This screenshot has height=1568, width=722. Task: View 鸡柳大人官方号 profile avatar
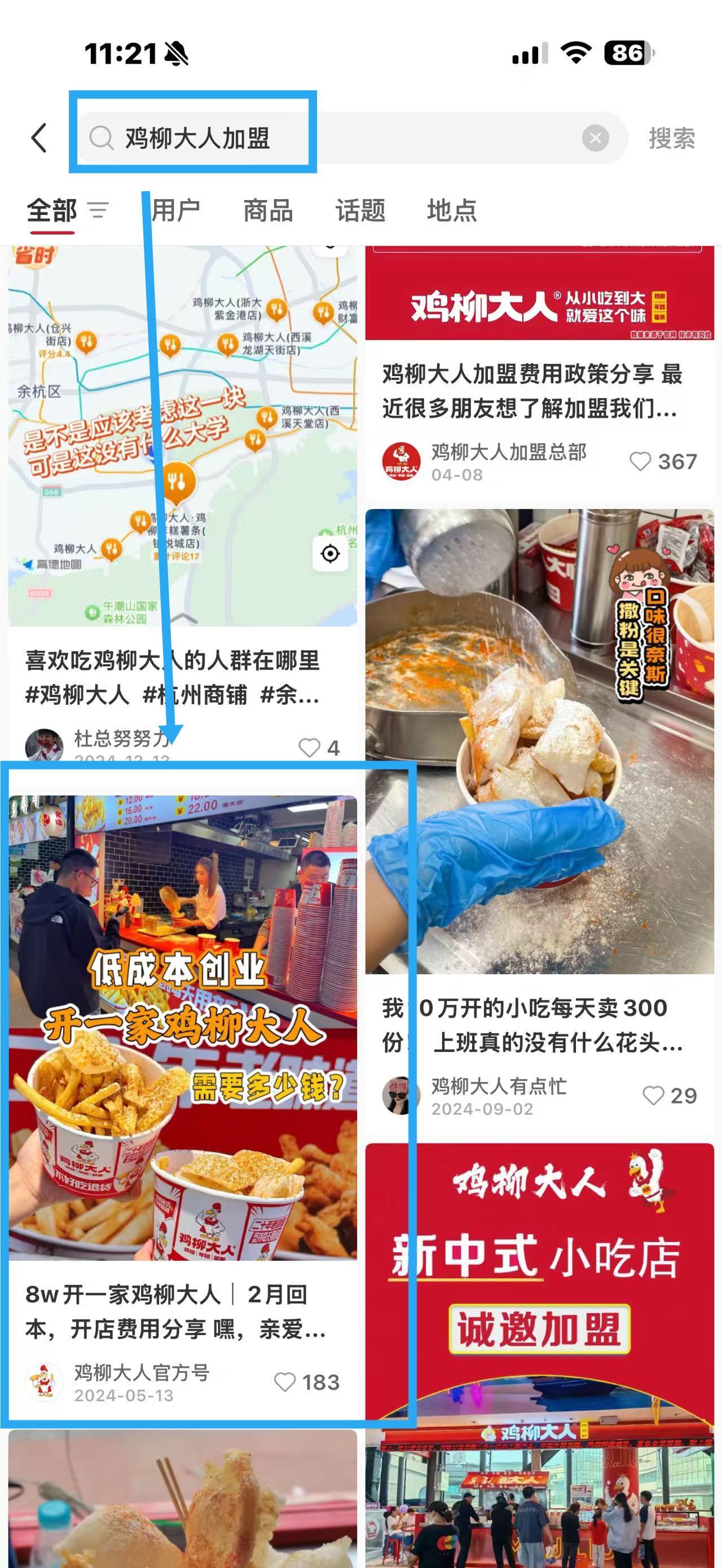tap(44, 1381)
